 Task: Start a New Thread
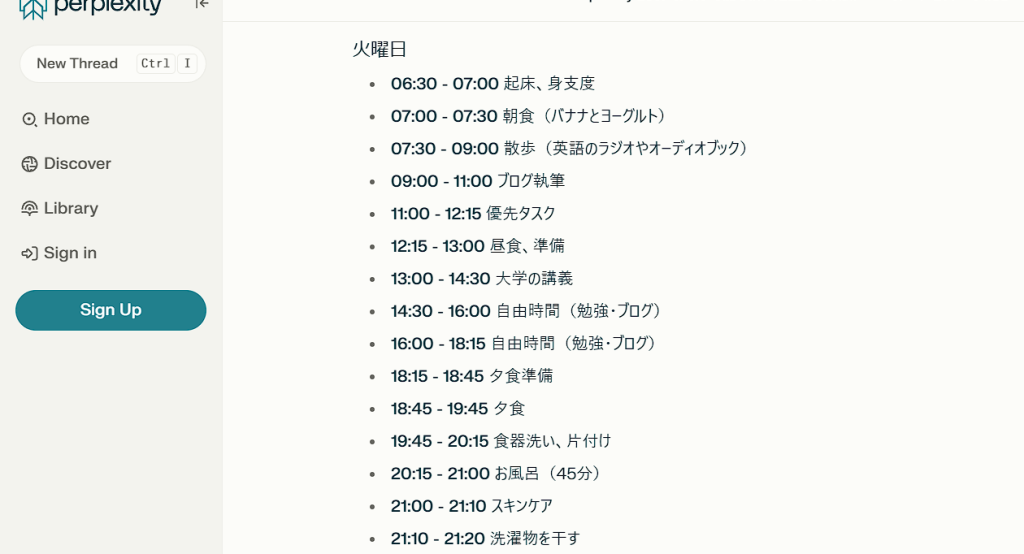click(x=78, y=63)
